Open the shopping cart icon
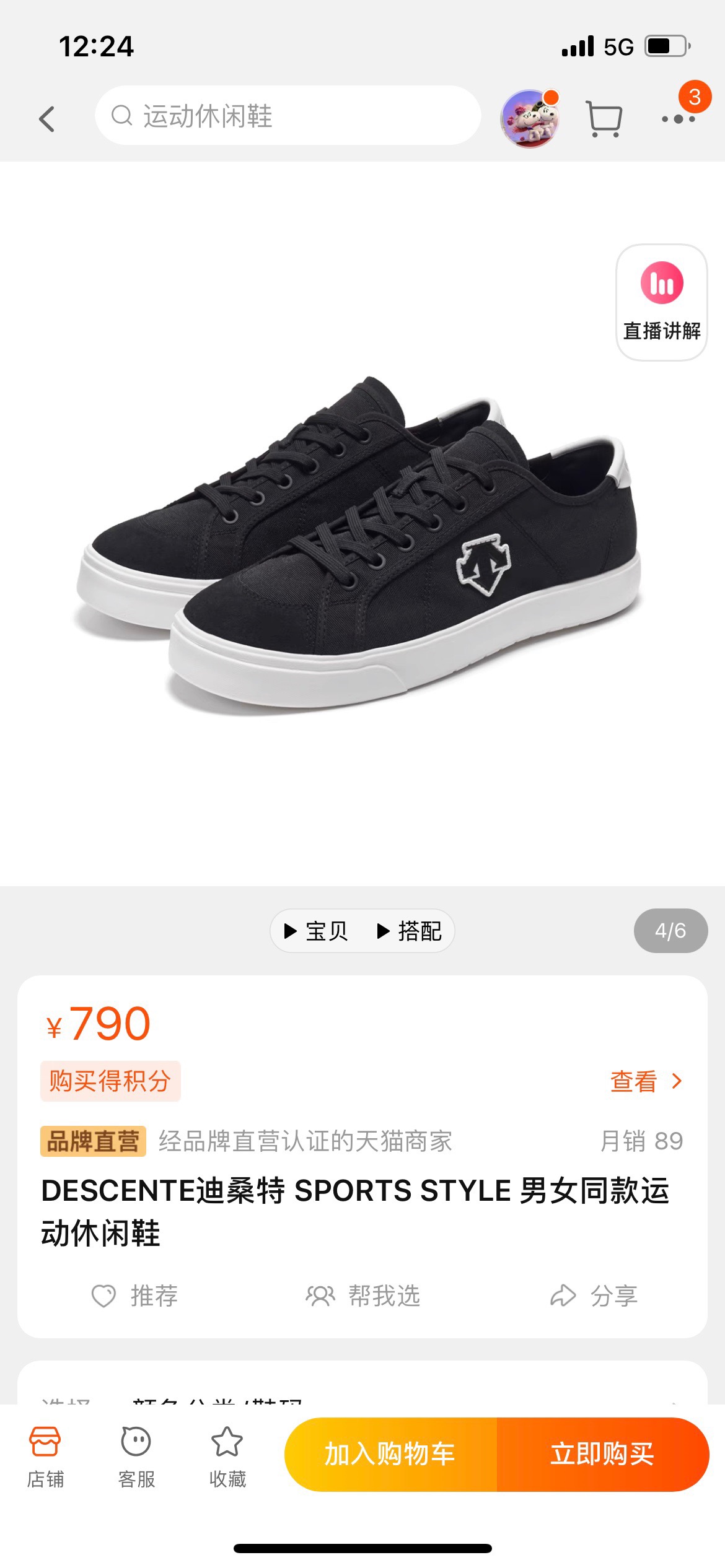Screen dimensions: 725x1568 (x=604, y=118)
